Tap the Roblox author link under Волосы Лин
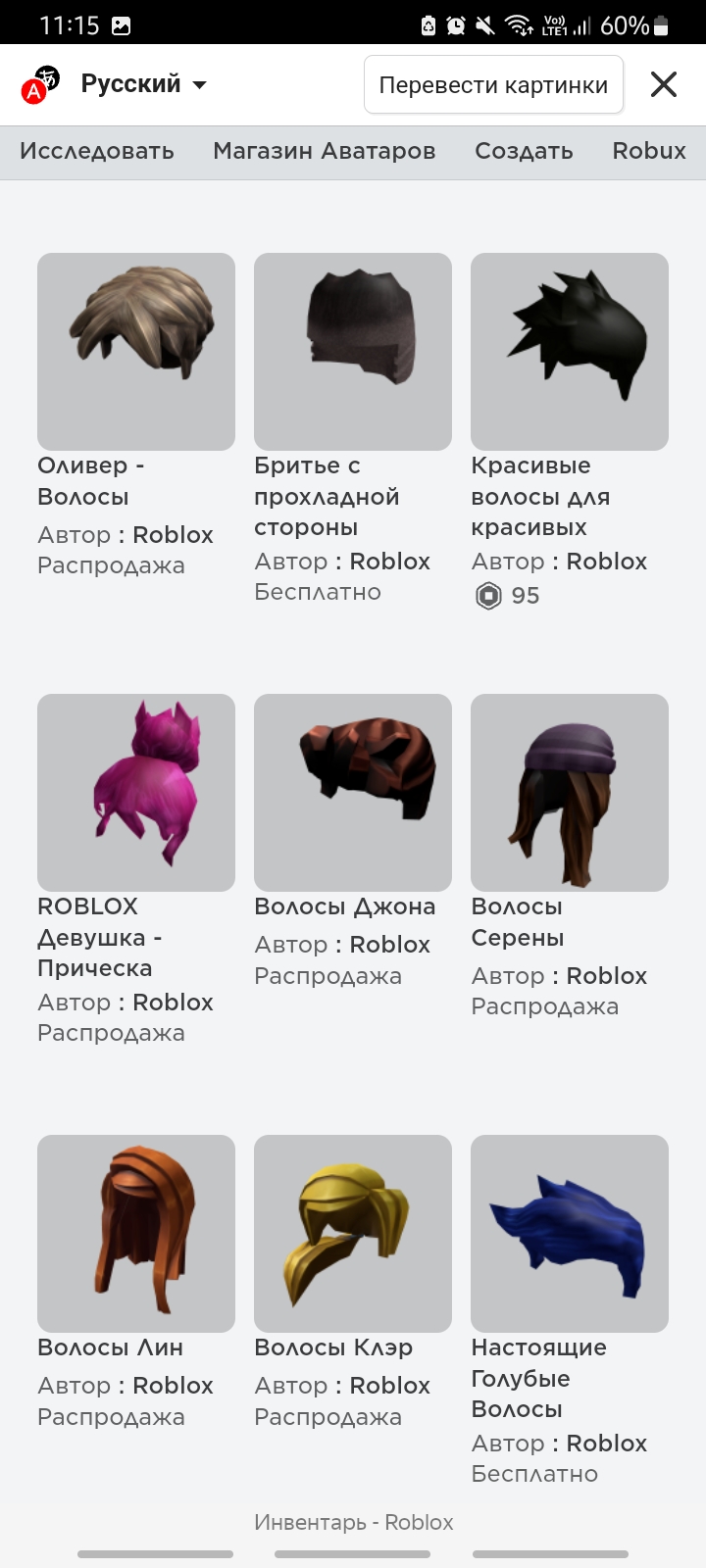The image size is (706, 1568). pyautogui.click(x=174, y=1386)
